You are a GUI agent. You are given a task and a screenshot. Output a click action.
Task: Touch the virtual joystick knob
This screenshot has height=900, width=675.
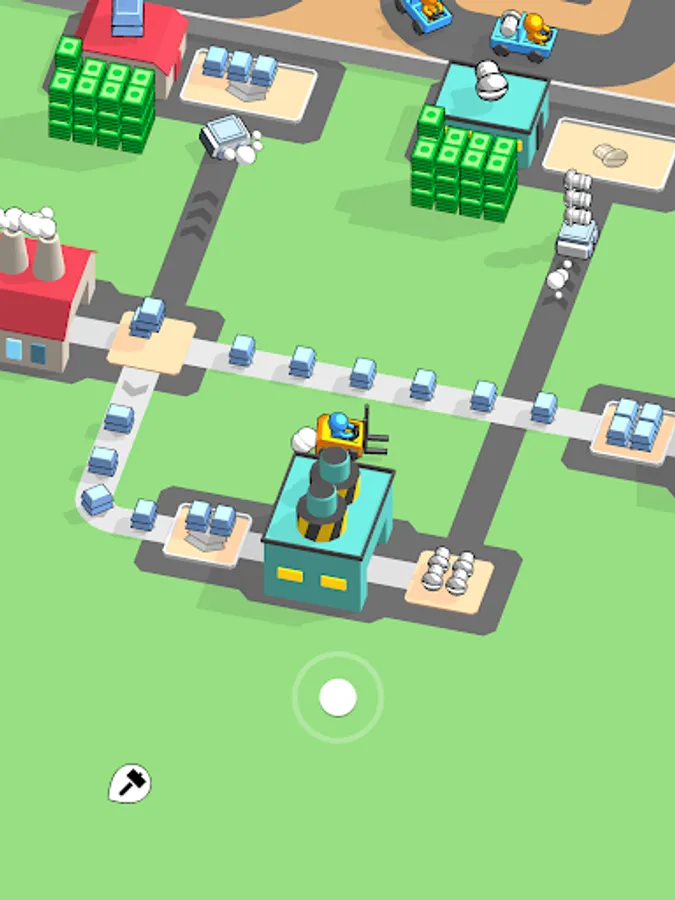click(x=338, y=697)
